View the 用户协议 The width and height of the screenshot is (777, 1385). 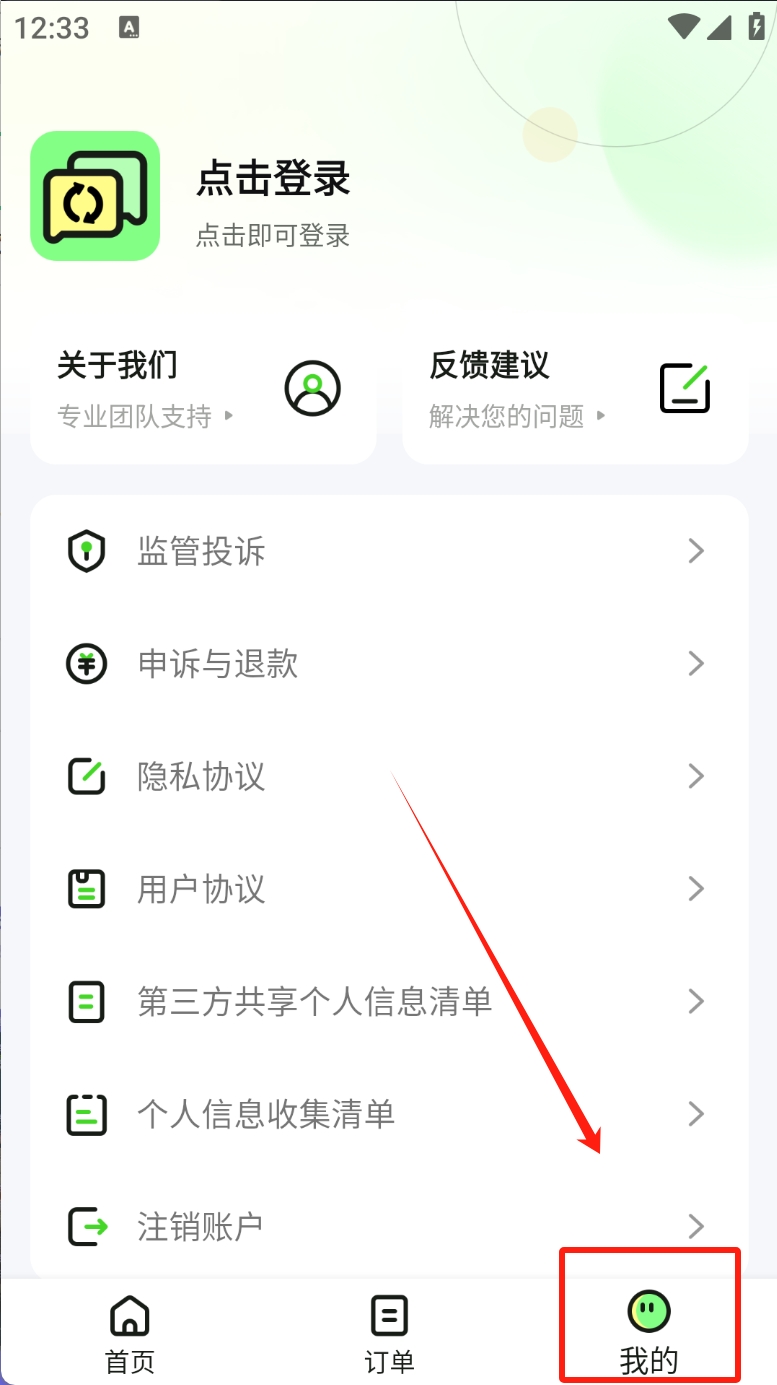[x=388, y=889]
